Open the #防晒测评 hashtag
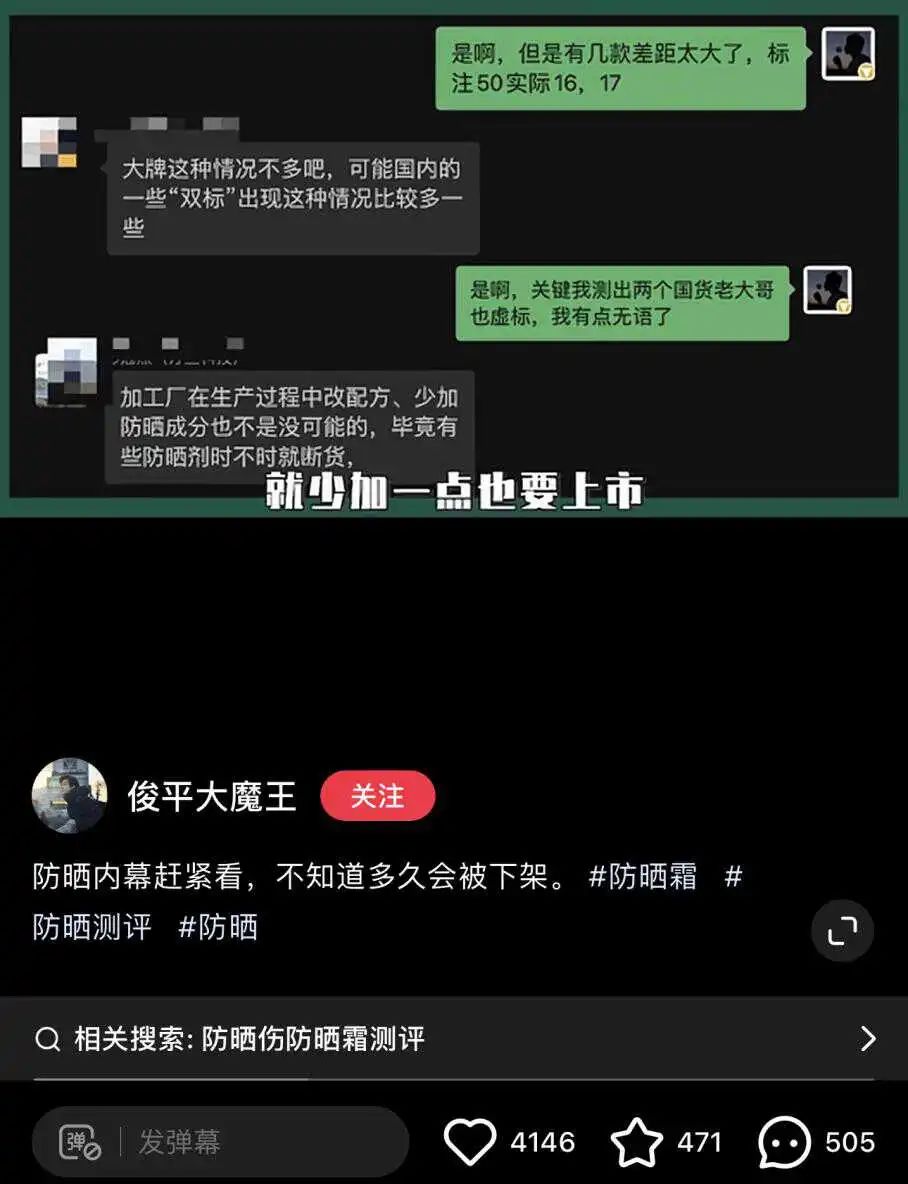The height and width of the screenshot is (1184, 908). coord(92,927)
